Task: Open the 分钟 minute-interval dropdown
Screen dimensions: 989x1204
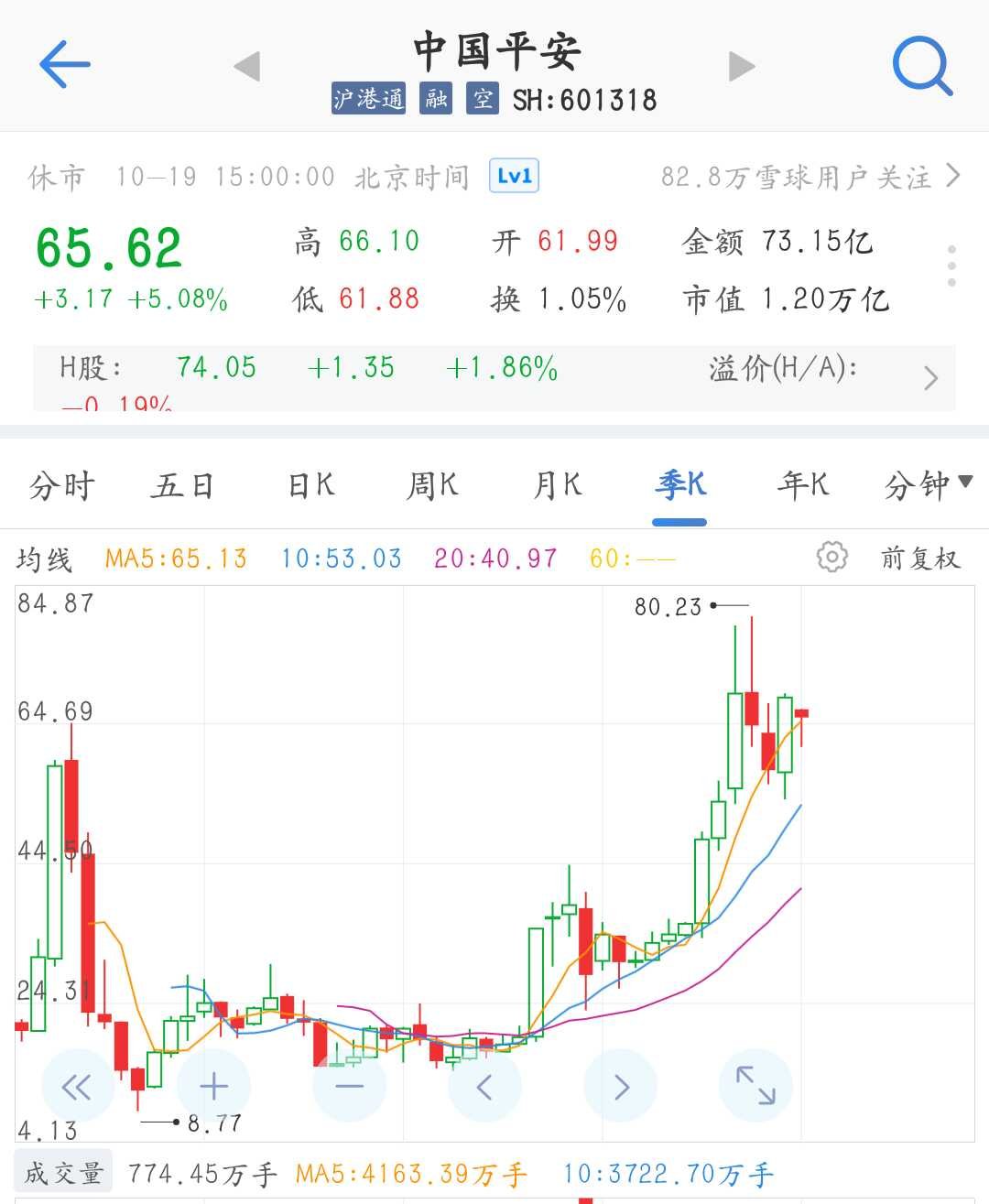Action: (927, 485)
